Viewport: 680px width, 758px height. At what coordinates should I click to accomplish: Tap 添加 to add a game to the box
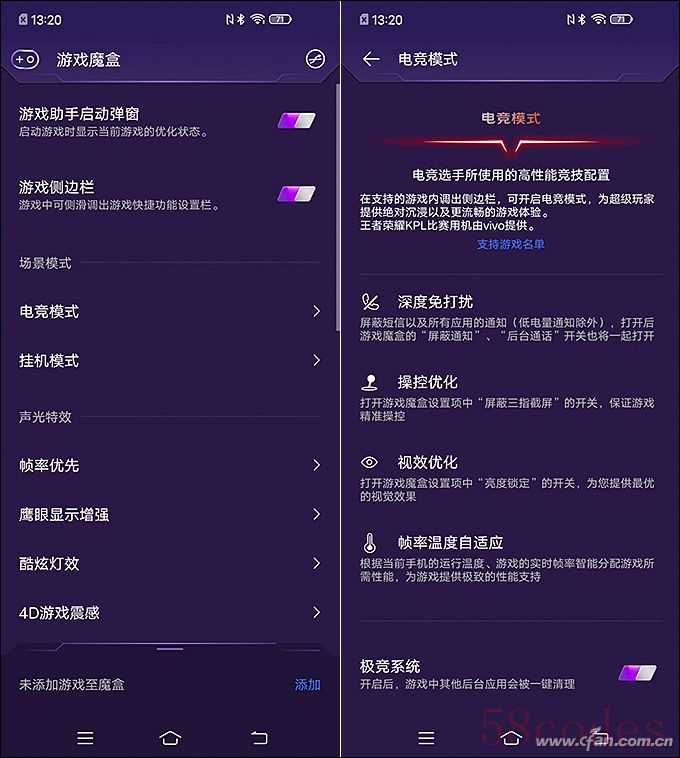click(307, 685)
